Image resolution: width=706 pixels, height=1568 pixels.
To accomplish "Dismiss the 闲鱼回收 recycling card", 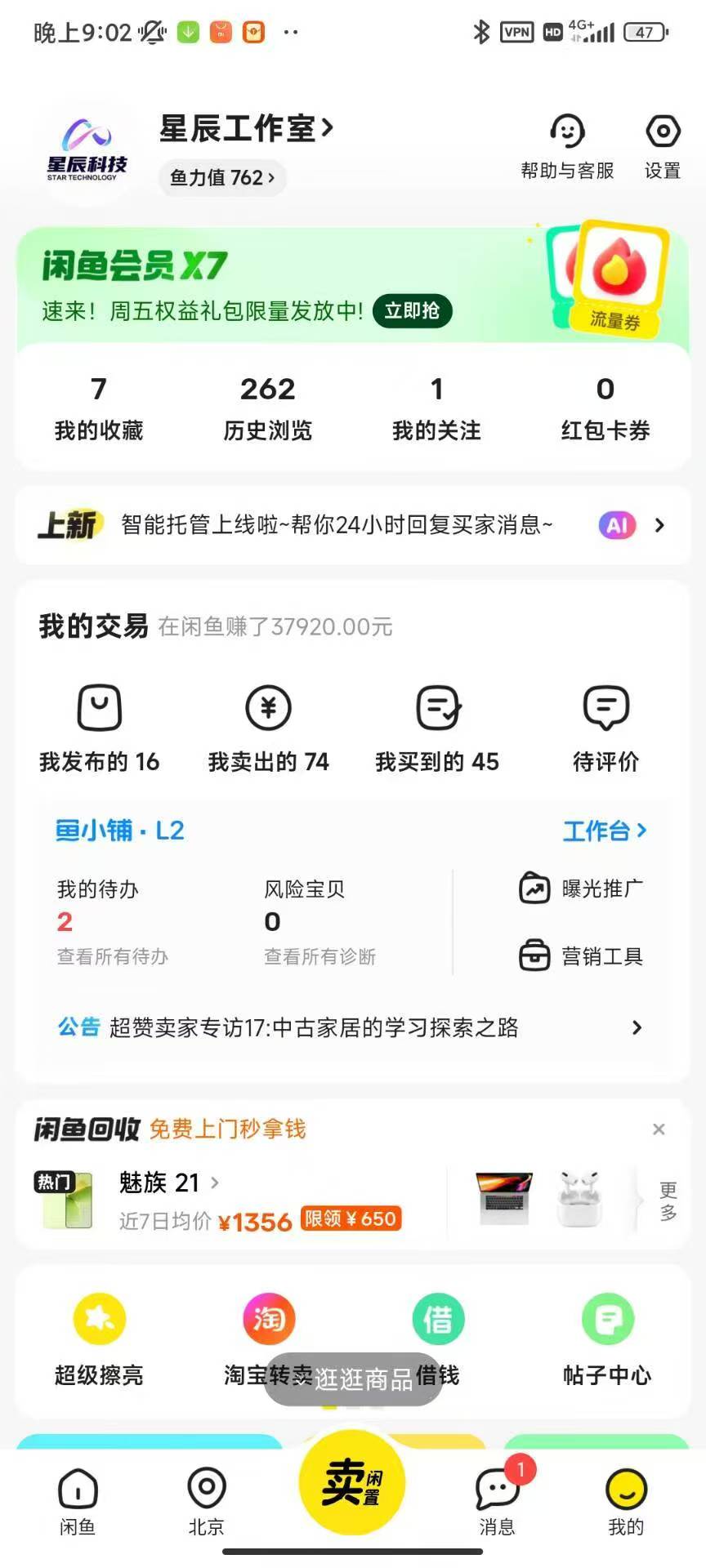I will [x=659, y=1129].
